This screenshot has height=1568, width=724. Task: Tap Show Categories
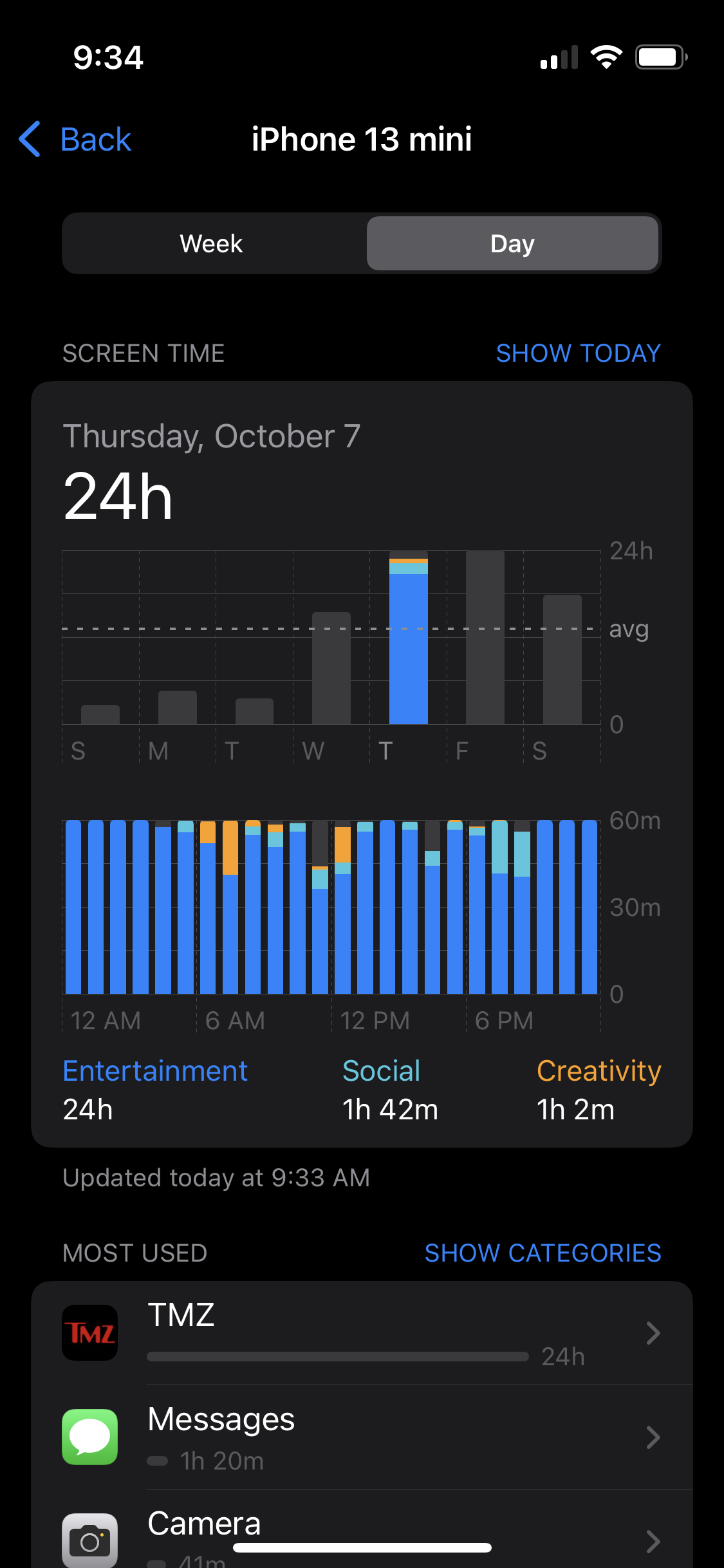pyautogui.click(x=543, y=1253)
